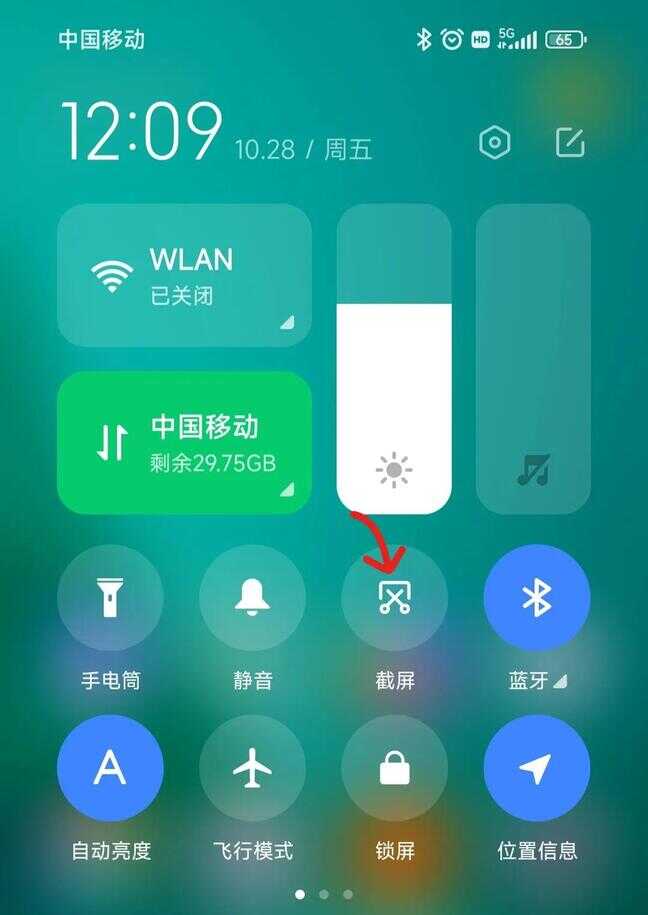
Task: Edit the control center tiles
Action: tap(570, 143)
